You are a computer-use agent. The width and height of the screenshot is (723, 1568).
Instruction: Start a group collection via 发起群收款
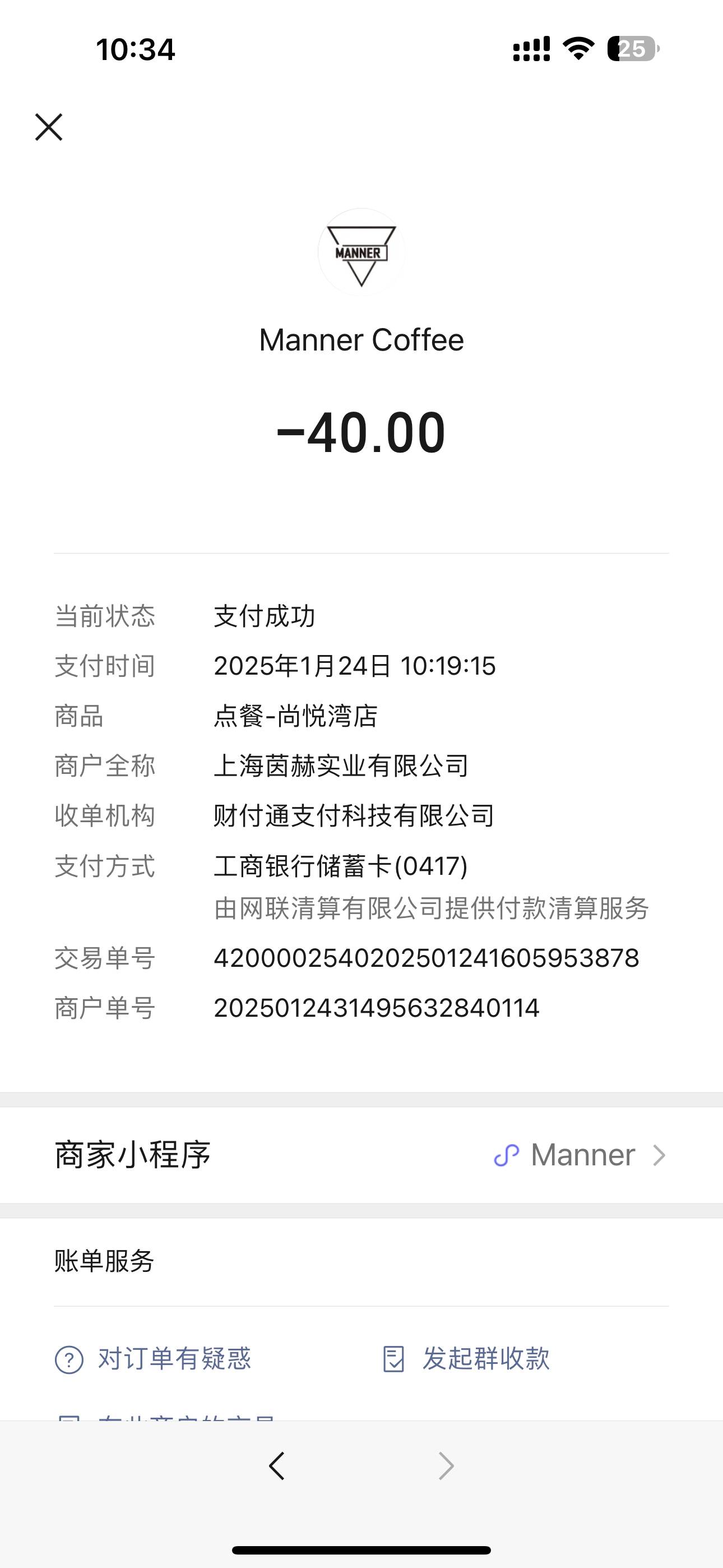click(x=466, y=1359)
